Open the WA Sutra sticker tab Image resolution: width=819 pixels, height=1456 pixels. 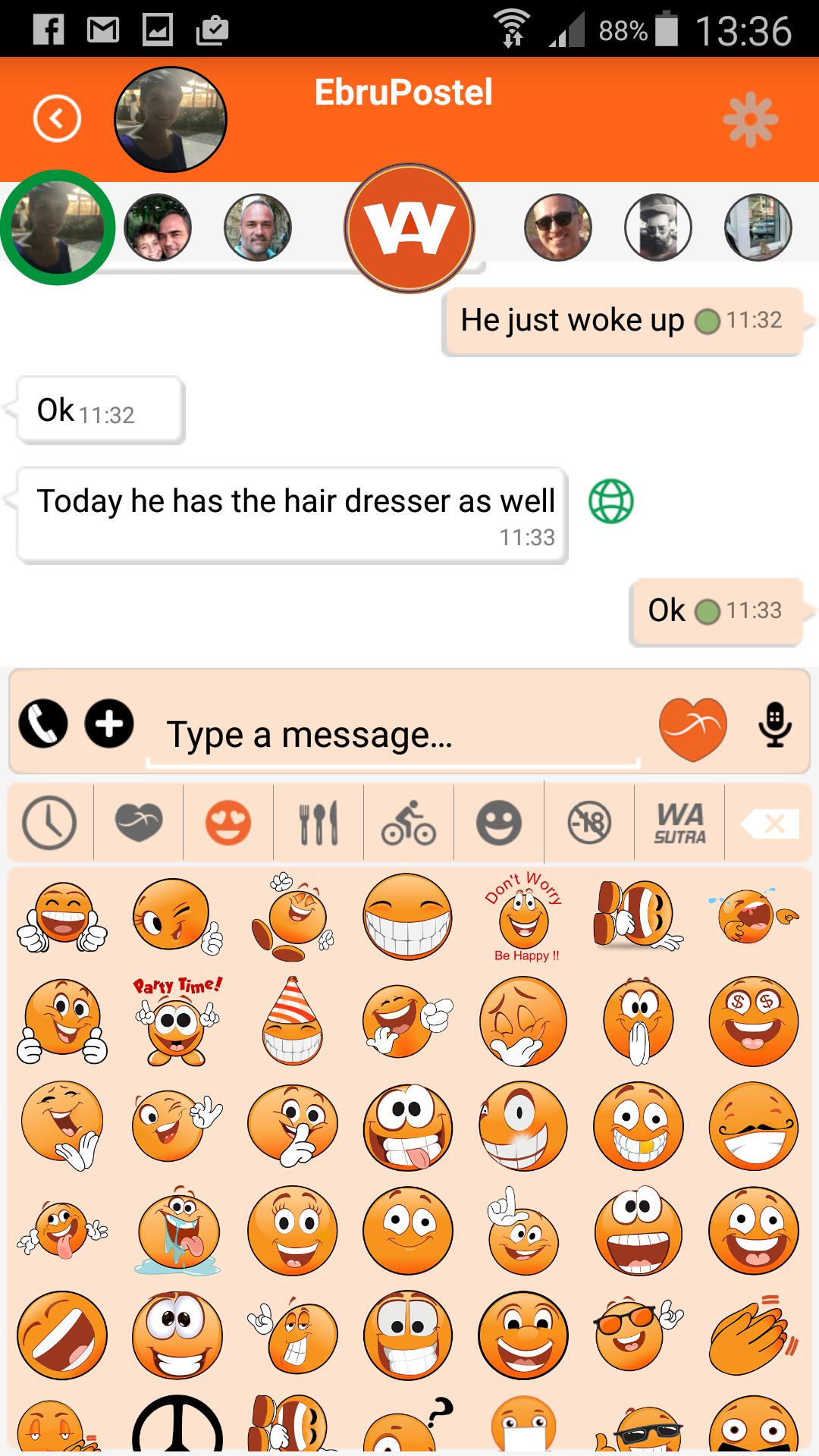pos(679,823)
